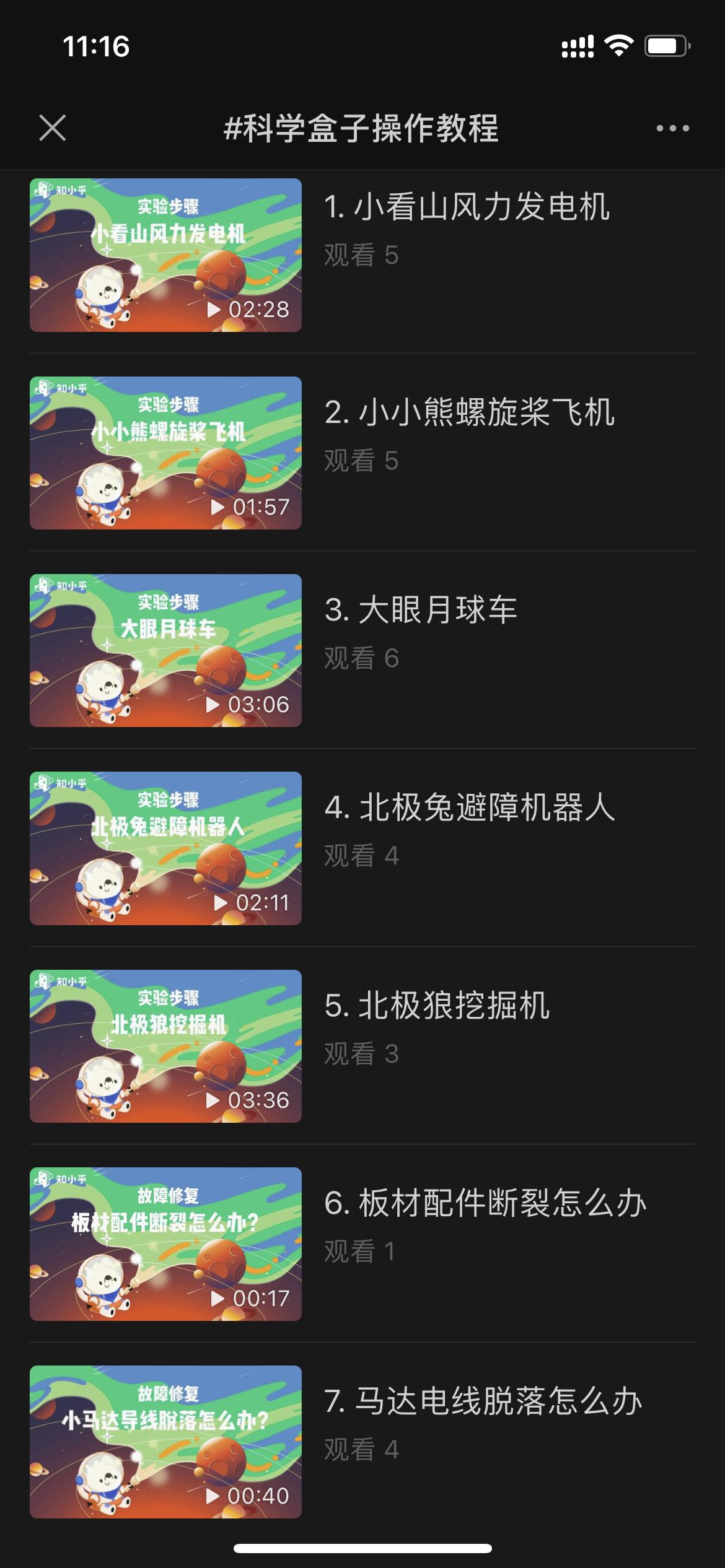Viewport: 725px width, 1568px height.
Task: Tap the topic title 科学盒子操作教程
Action: click(362, 129)
